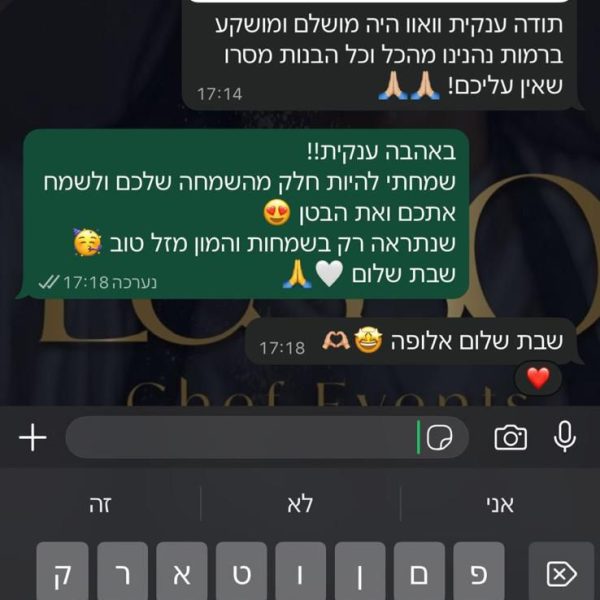Open the heart reaction on the last message

[x=538, y=378]
